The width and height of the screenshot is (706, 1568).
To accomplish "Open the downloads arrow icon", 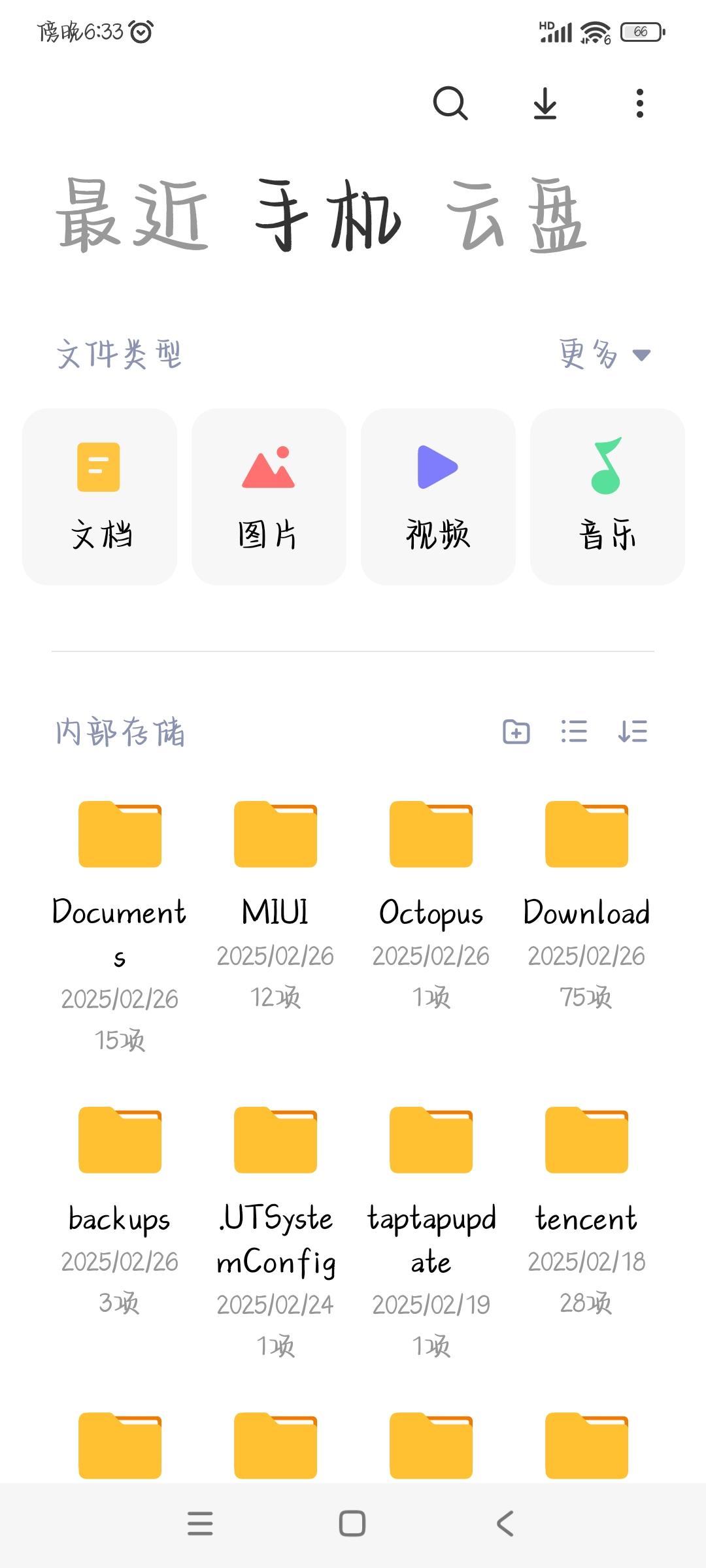I will (545, 103).
